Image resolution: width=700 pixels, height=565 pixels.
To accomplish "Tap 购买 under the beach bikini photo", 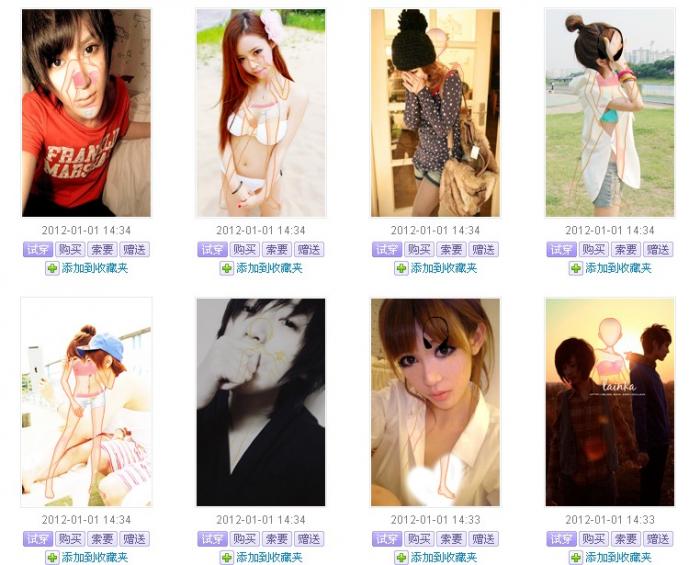I will coord(244,250).
